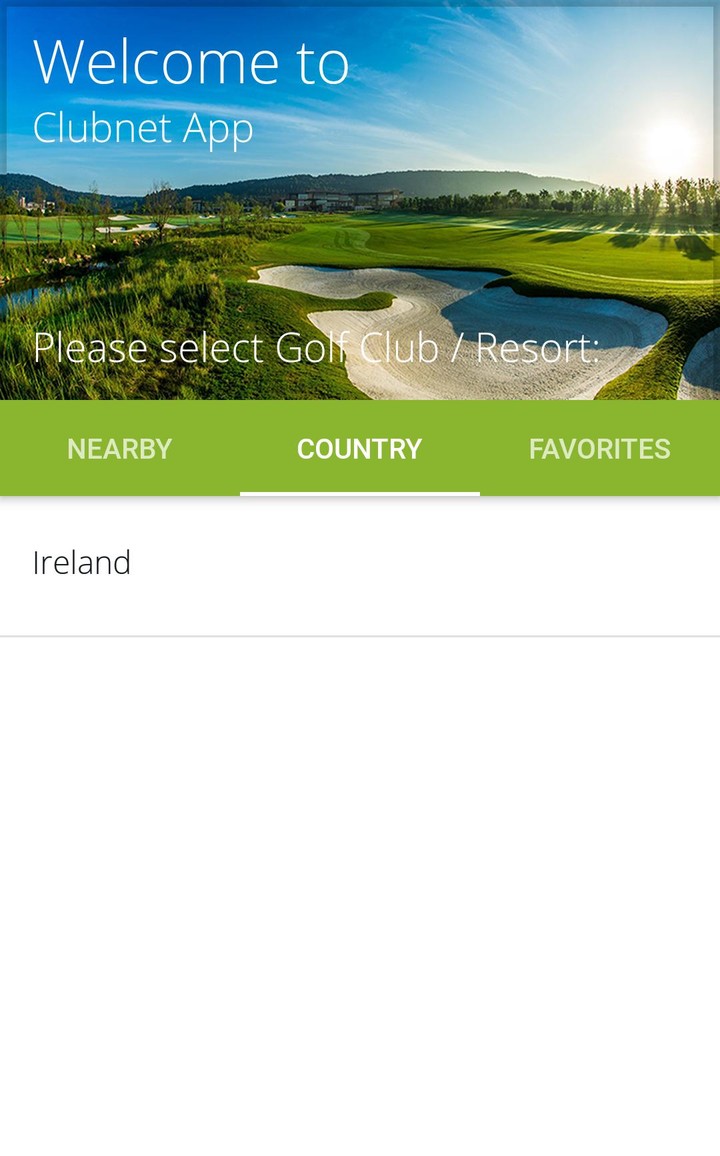Switch to the Nearby tab
Image resolution: width=720 pixels, height=1156 pixels.
point(119,448)
